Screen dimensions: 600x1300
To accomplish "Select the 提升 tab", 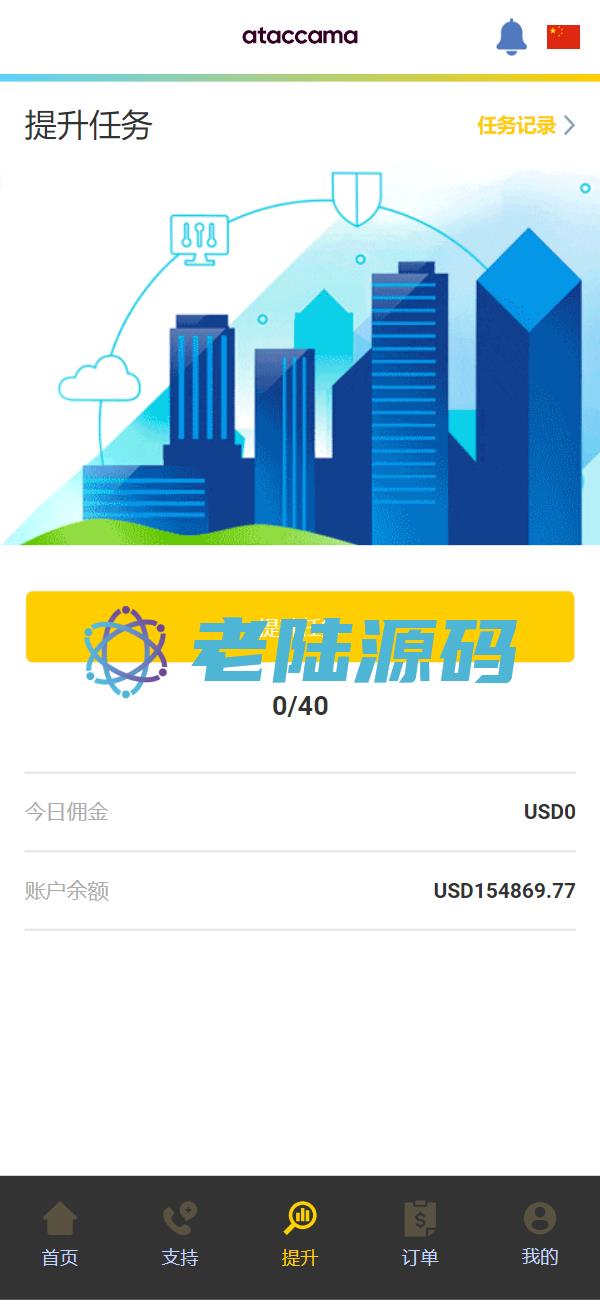I will [300, 1236].
